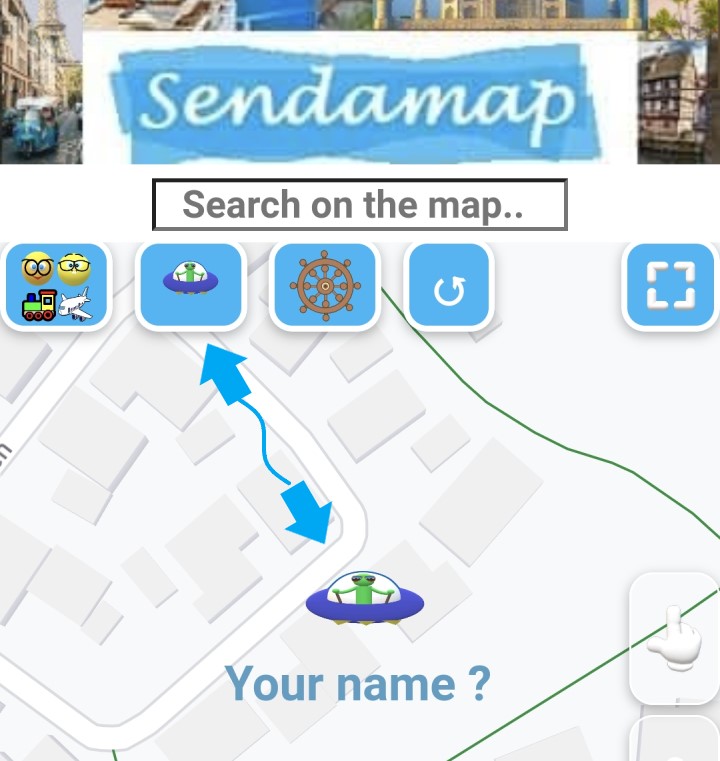
Task: Tap the 'Your name ?' label
Action: 358,684
